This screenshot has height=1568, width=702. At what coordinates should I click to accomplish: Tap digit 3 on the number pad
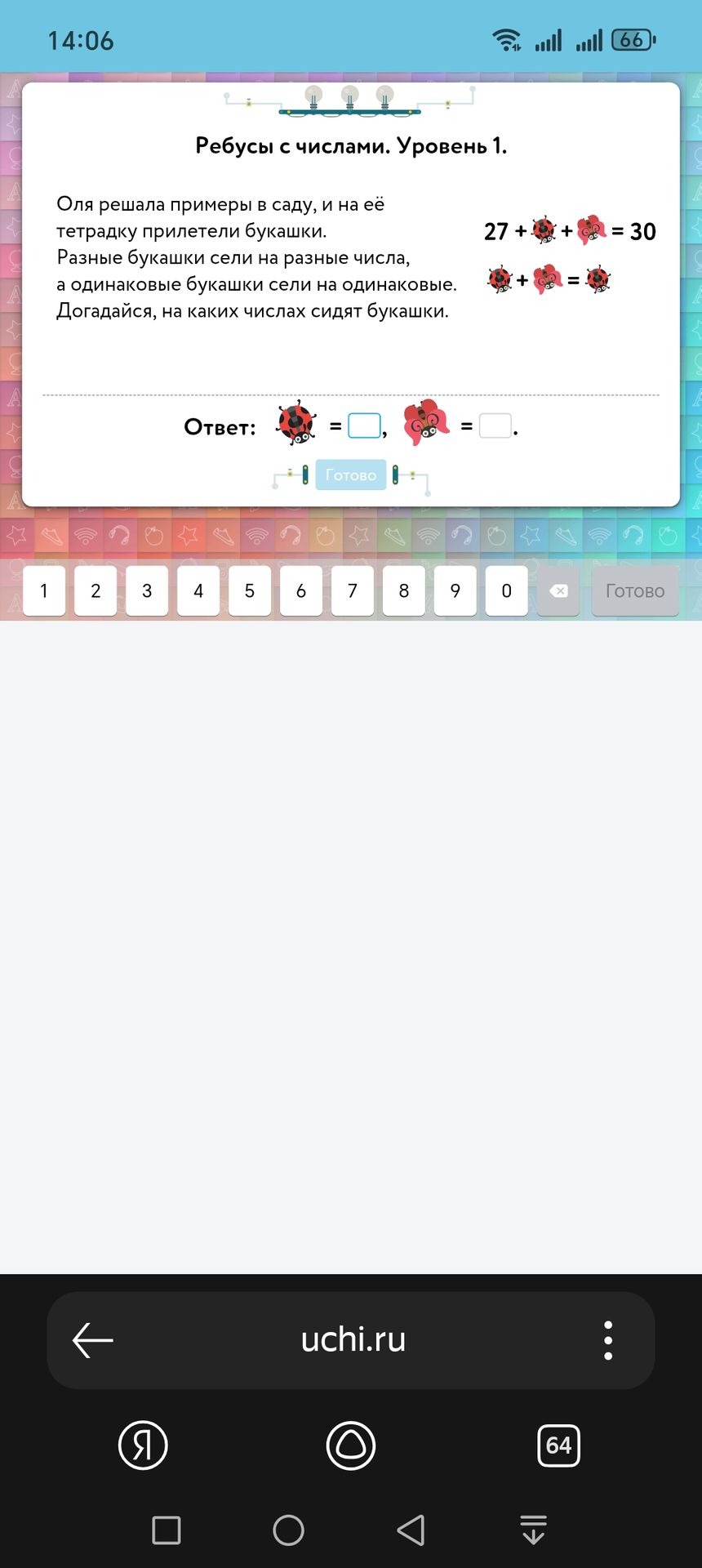click(x=147, y=590)
